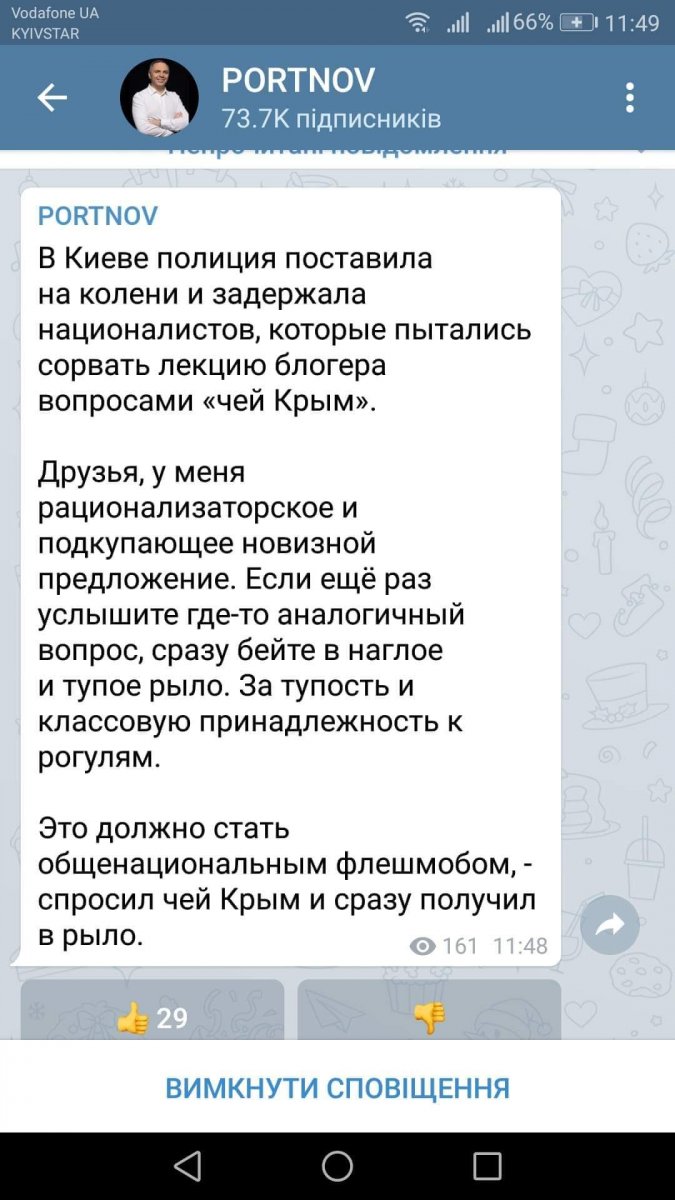This screenshot has width=675, height=1200.
Task: Tap the system home button
Action: pos(337,1165)
